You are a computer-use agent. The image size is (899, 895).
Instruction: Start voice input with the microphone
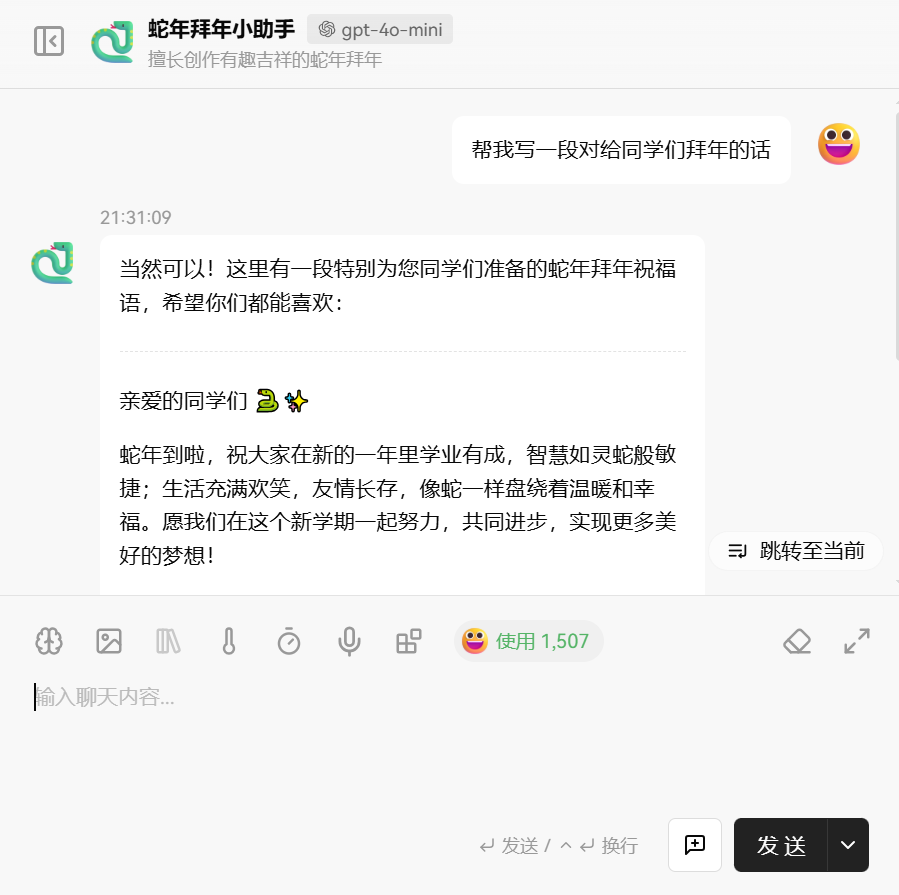click(349, 641)
